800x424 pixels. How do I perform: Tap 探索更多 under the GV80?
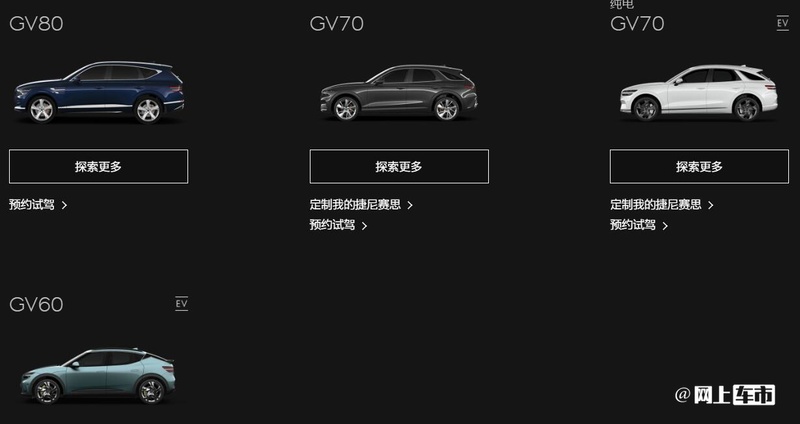tap(98, 167)
